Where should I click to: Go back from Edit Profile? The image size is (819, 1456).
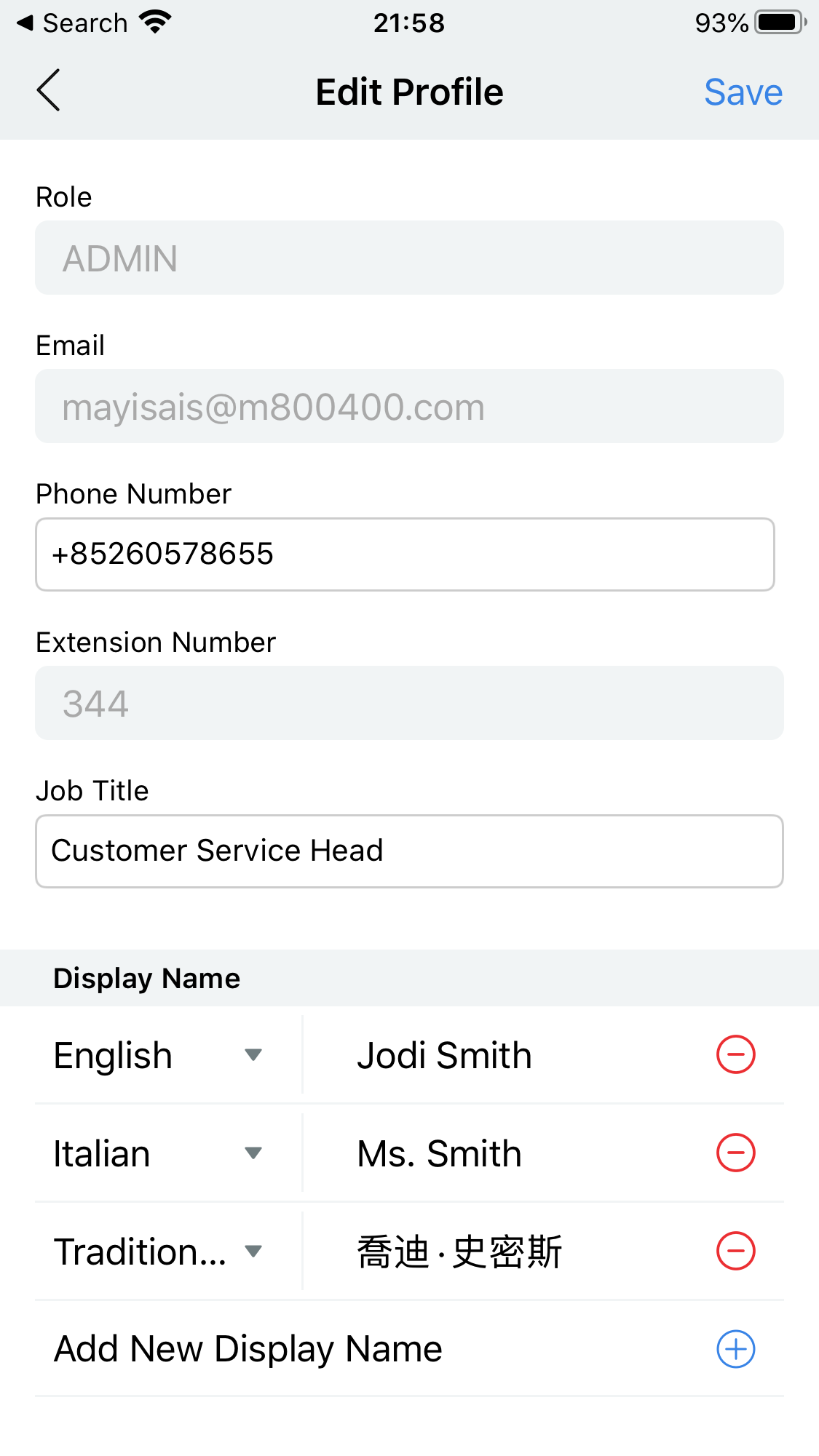pyautogui.click(x=48, y=91)
